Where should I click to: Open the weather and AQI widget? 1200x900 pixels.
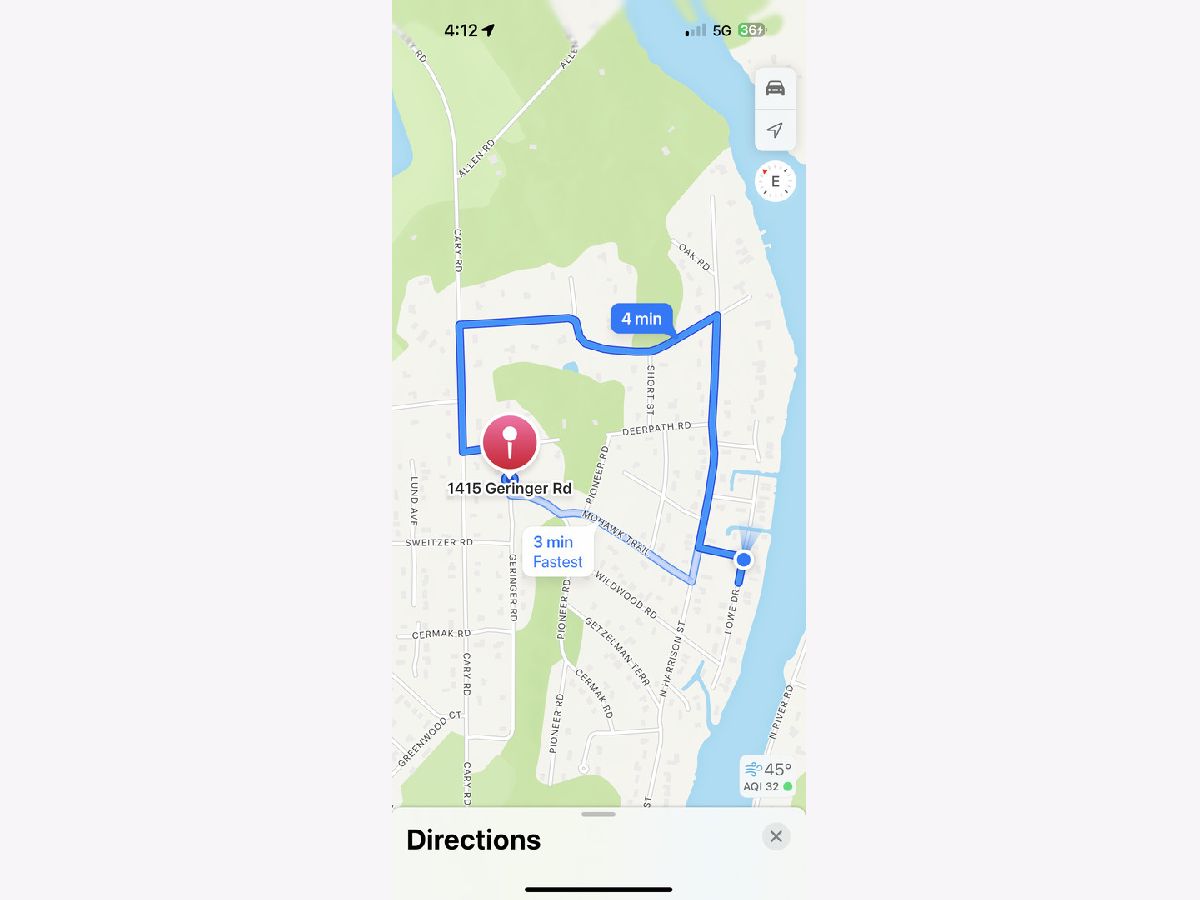point(767,777)
